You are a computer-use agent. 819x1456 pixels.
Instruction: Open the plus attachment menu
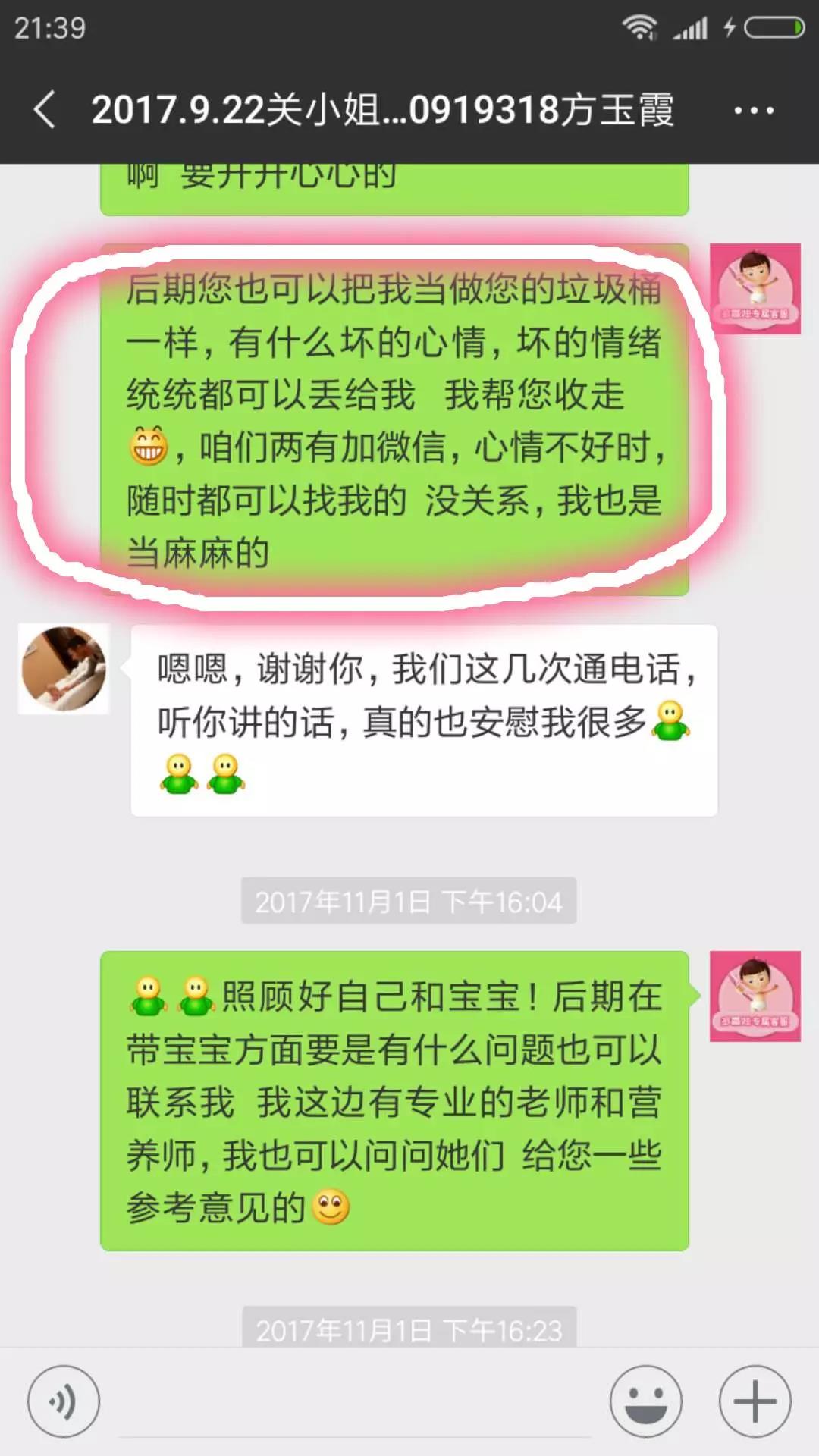pyautogui.click(x=755, y=1401)
